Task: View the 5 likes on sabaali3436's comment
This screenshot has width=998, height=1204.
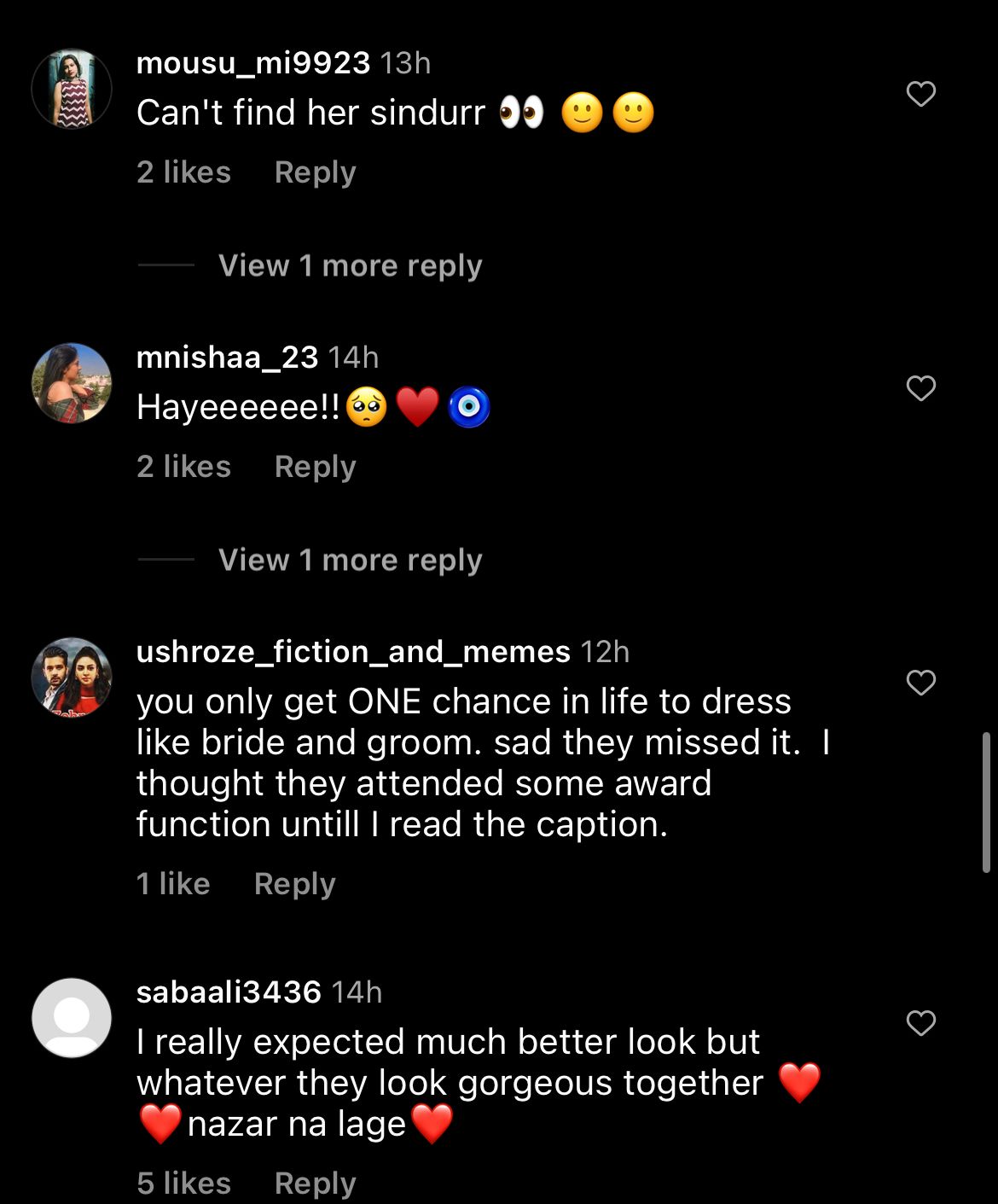Action: coord(183,1184)
